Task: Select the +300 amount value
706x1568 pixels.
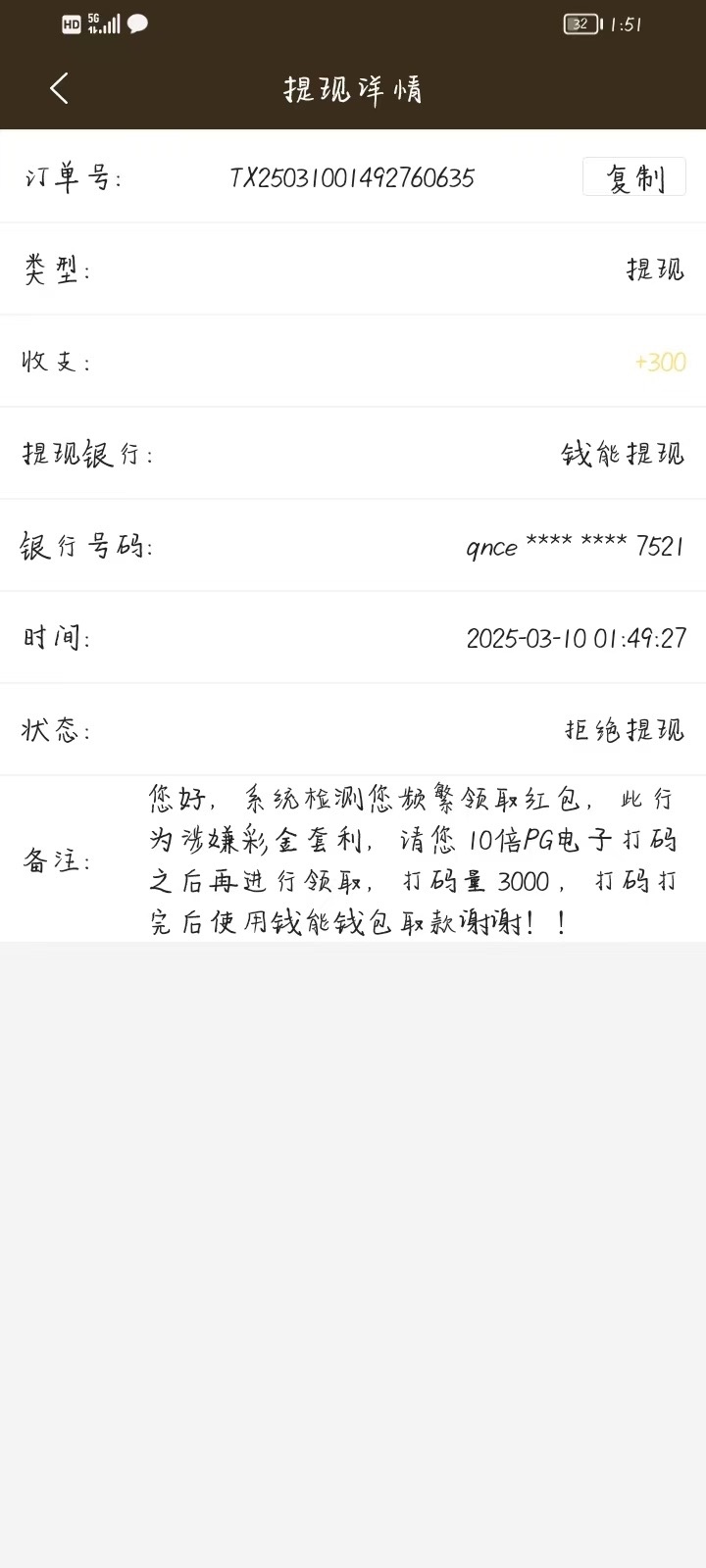Action: click(x=659, y=363)
